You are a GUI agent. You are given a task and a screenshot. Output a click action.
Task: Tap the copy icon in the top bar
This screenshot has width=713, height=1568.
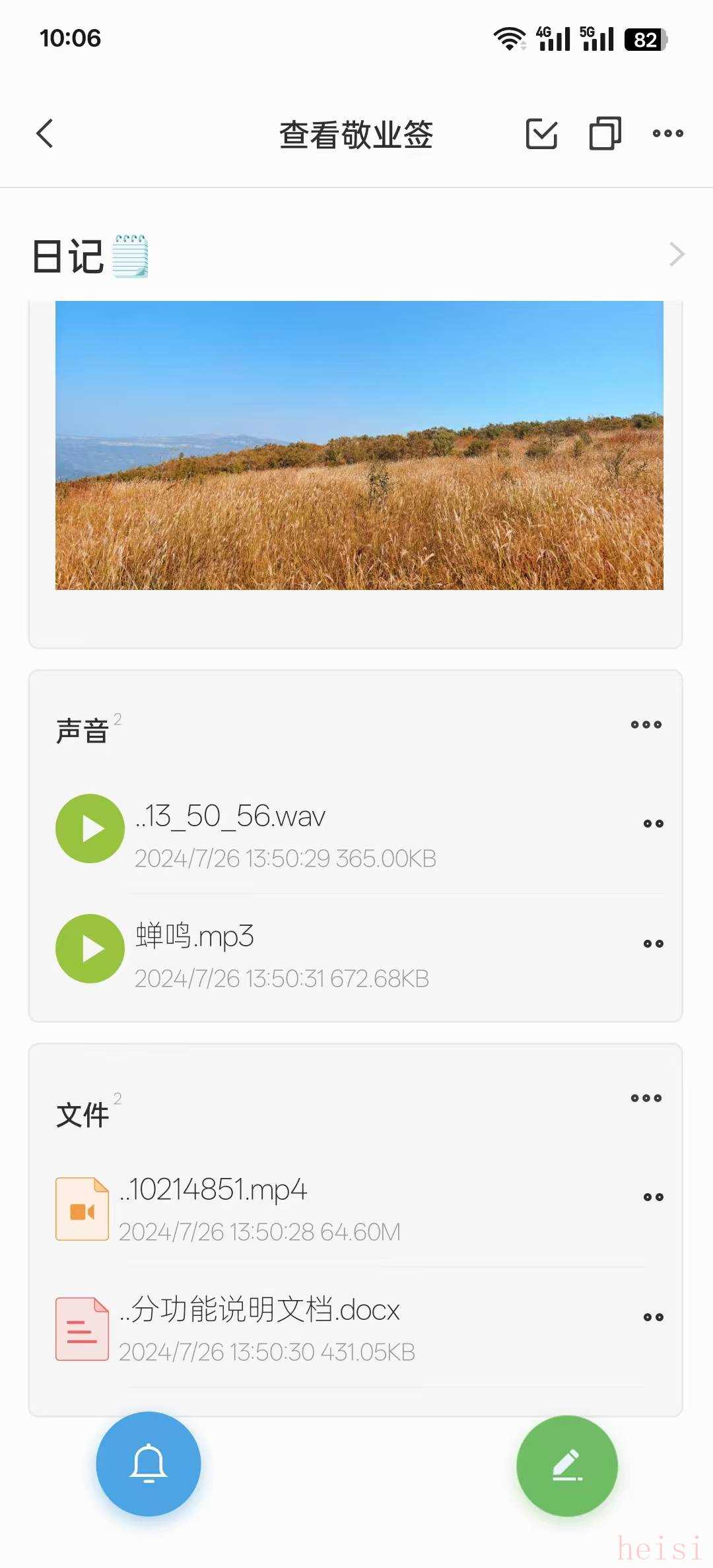point(605,134)
